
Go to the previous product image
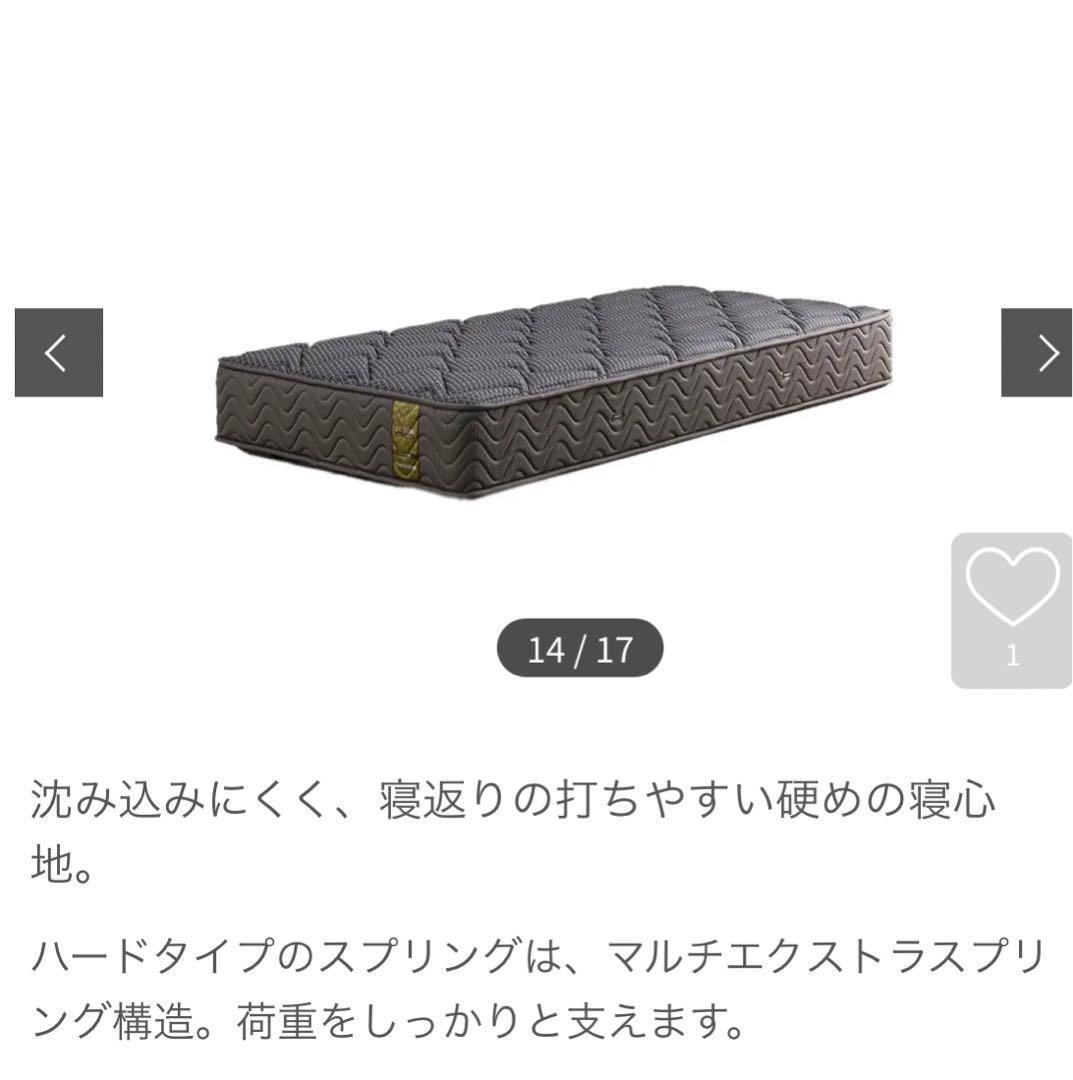[58, 353]
